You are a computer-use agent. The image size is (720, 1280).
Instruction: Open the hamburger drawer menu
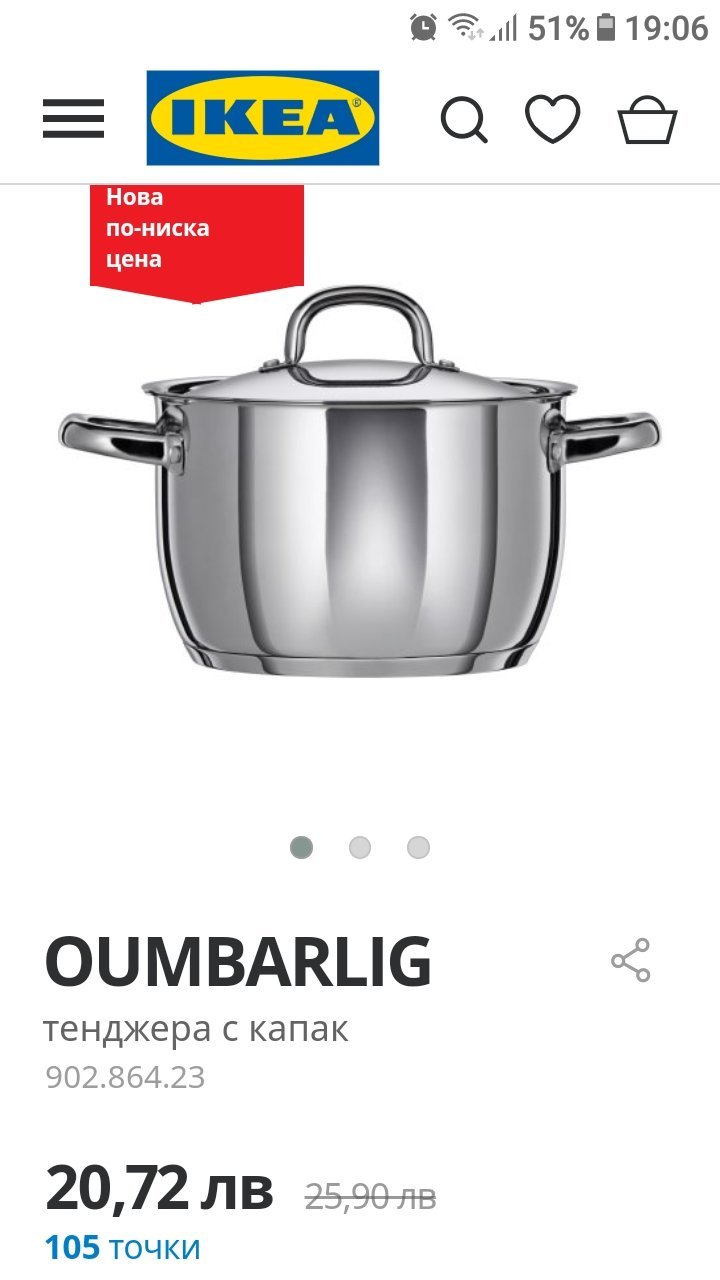tap(73, 119)
